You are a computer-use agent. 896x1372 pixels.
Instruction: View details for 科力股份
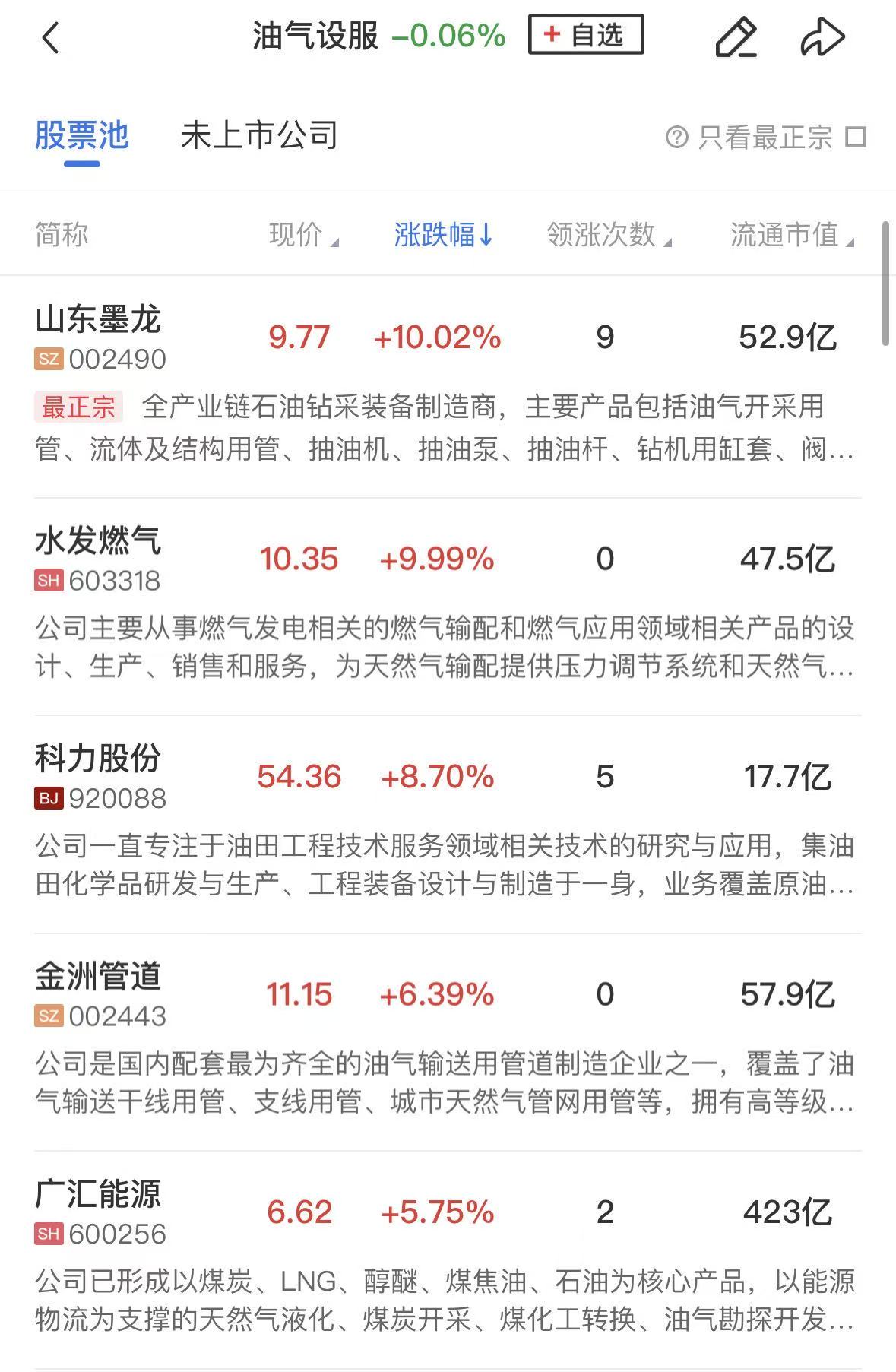point(99,759)
